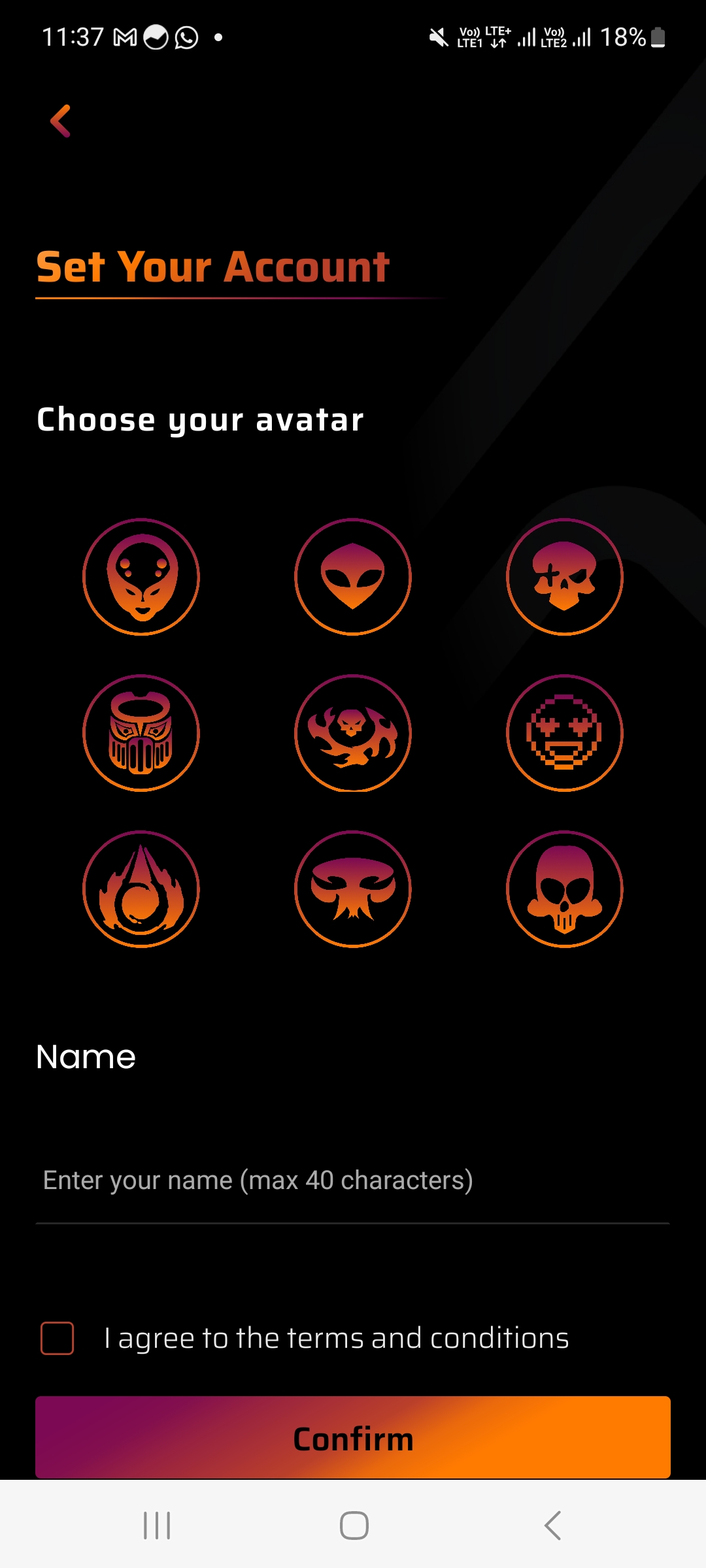706x1568 pixels.
Task: Choose the mushroom cloud avatar
Action: 353,889
